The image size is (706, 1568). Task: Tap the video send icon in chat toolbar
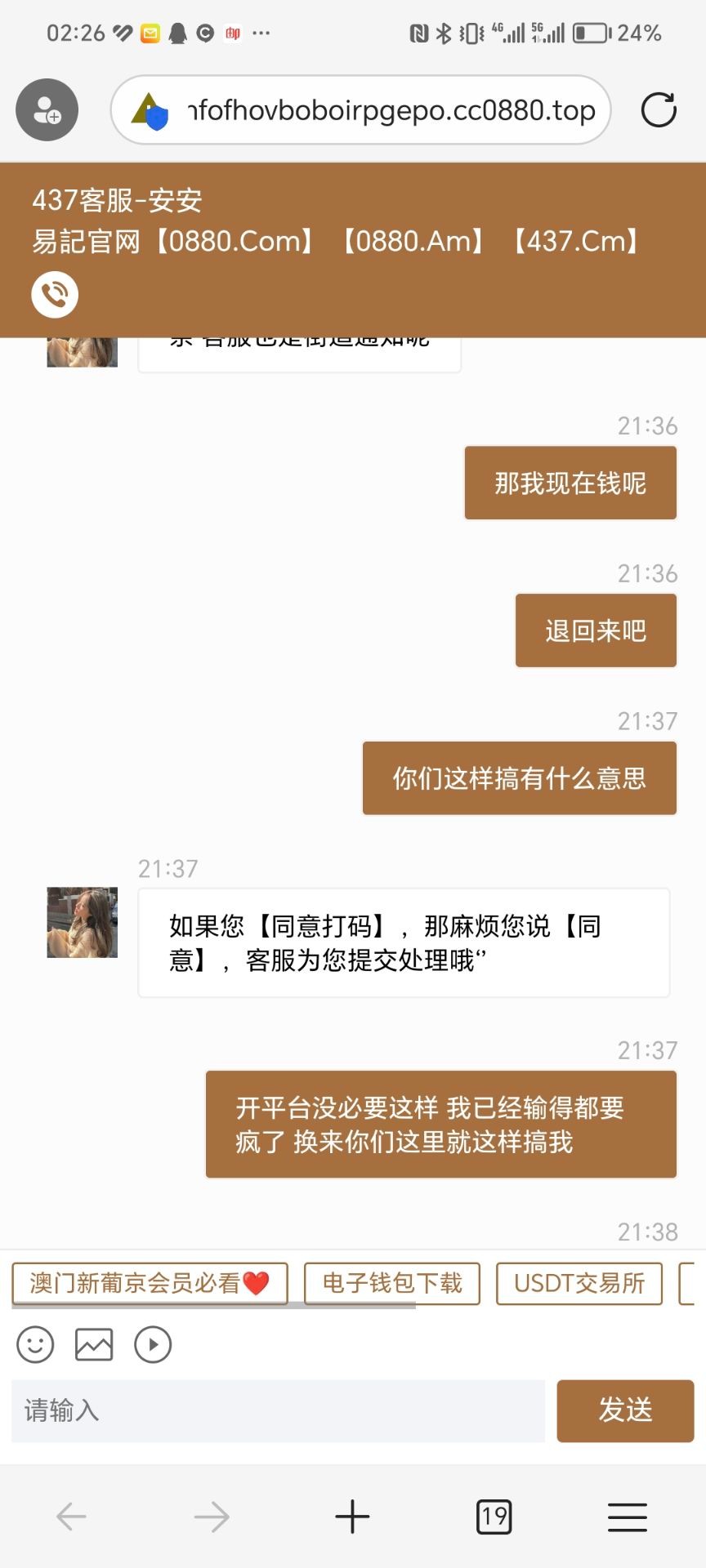151,1344
